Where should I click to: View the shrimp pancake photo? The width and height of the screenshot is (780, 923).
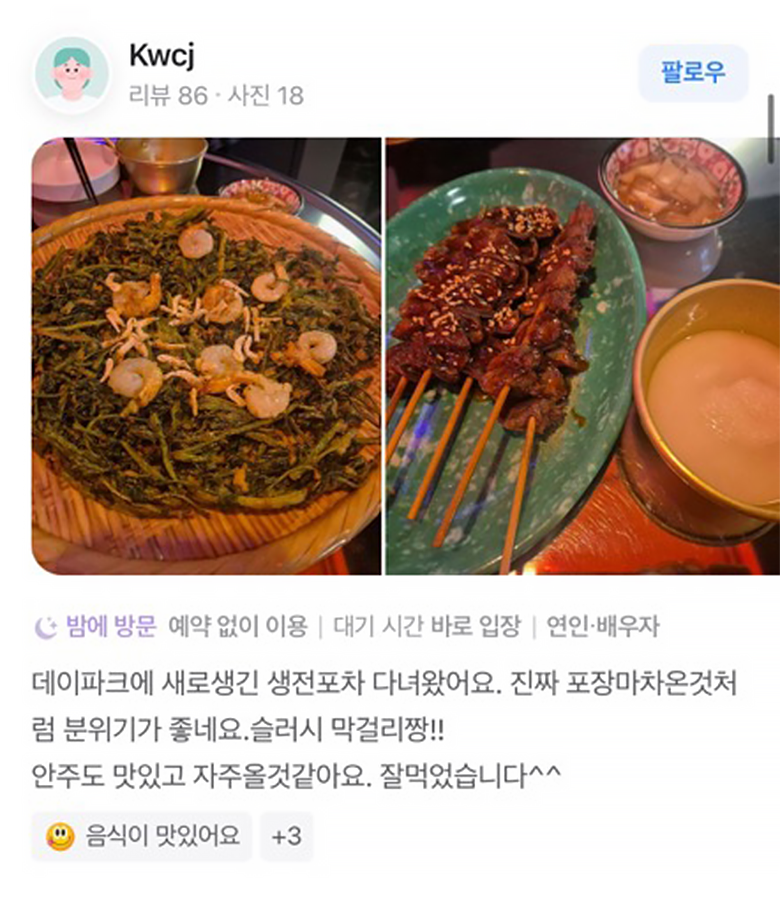pos(206,356)
